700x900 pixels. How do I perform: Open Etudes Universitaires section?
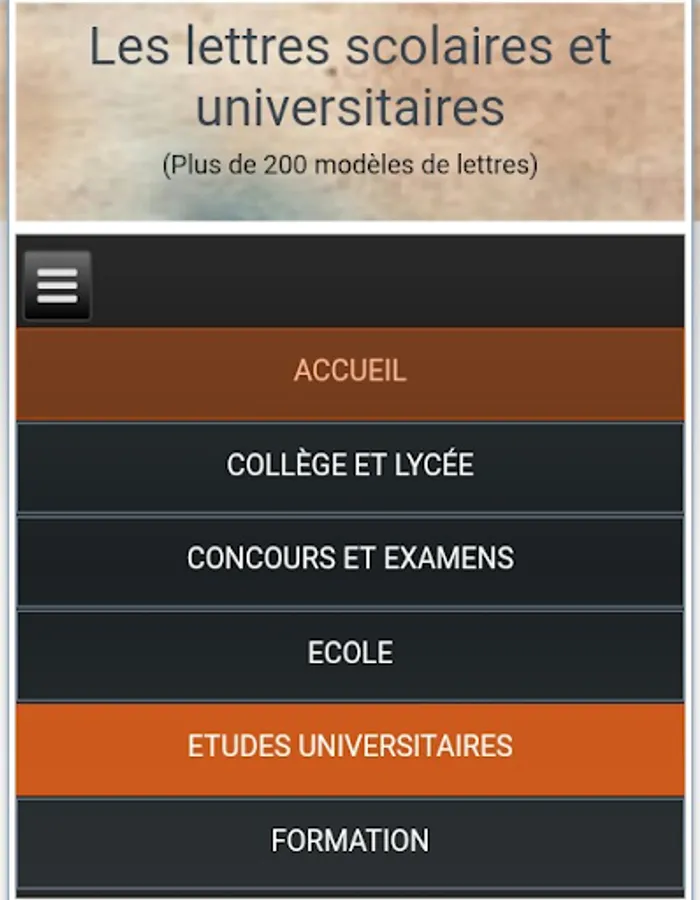pyautogui.click(x=350, y=750)
